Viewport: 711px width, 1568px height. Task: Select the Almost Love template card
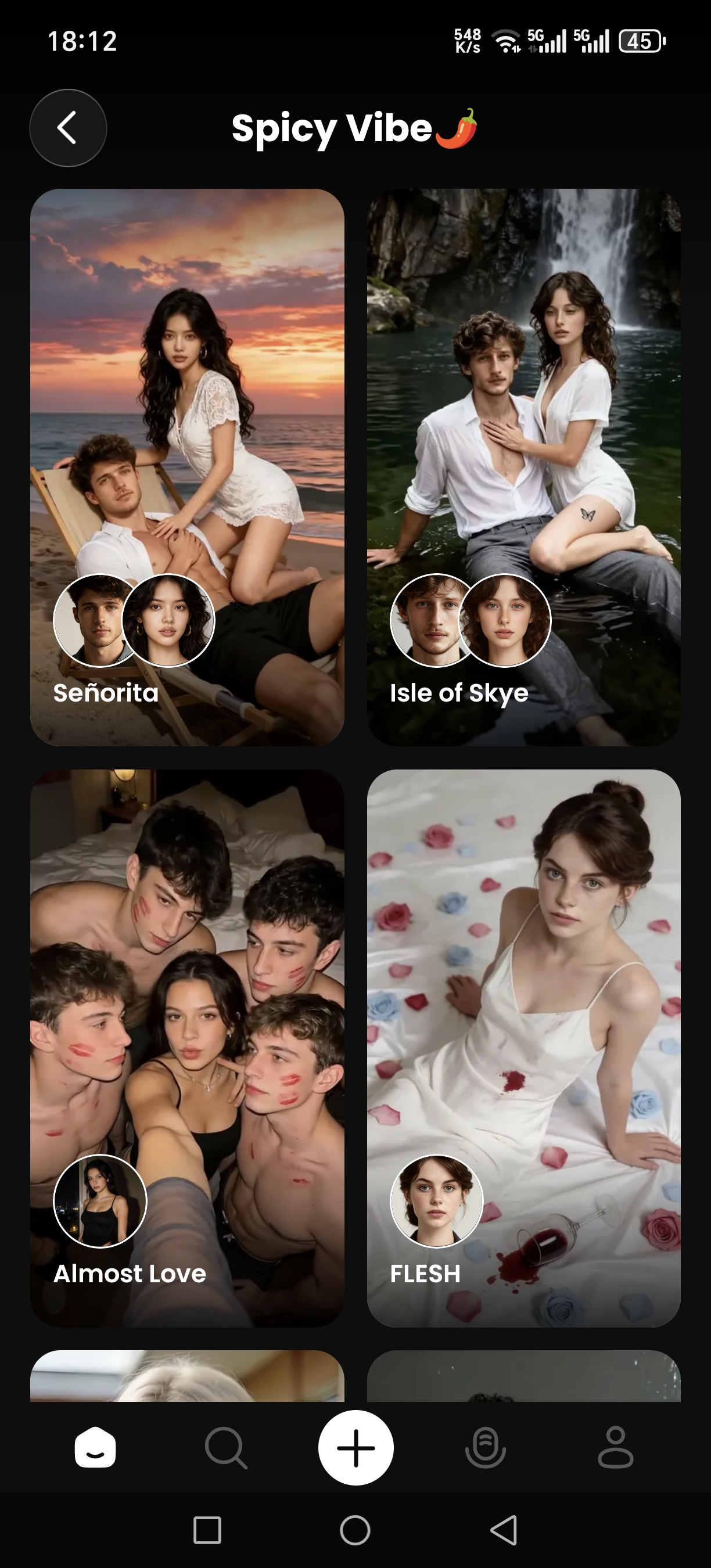click(x=187, y=1048)
